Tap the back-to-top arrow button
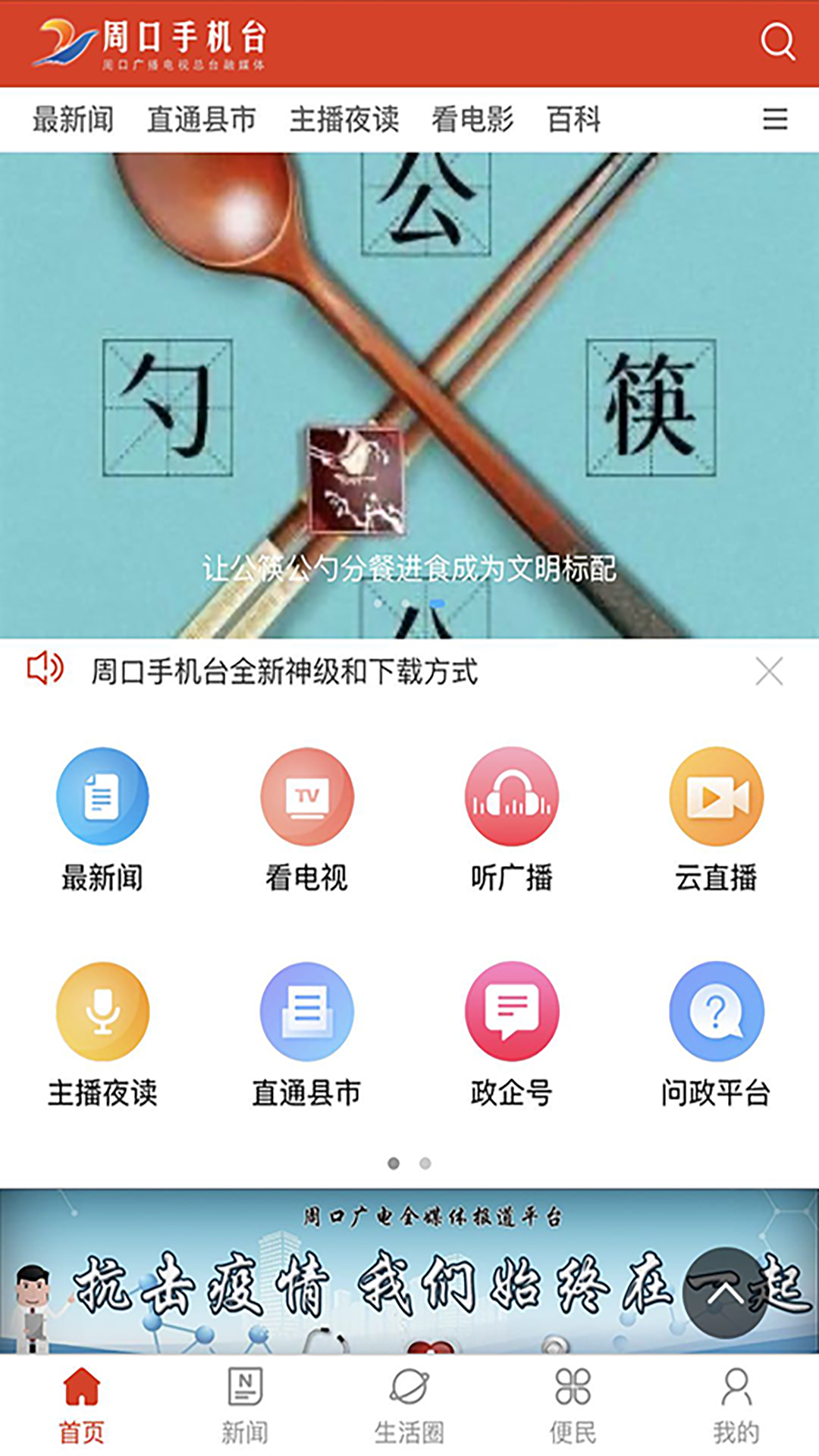819x1456 pixels. [x=725, y=1292]
